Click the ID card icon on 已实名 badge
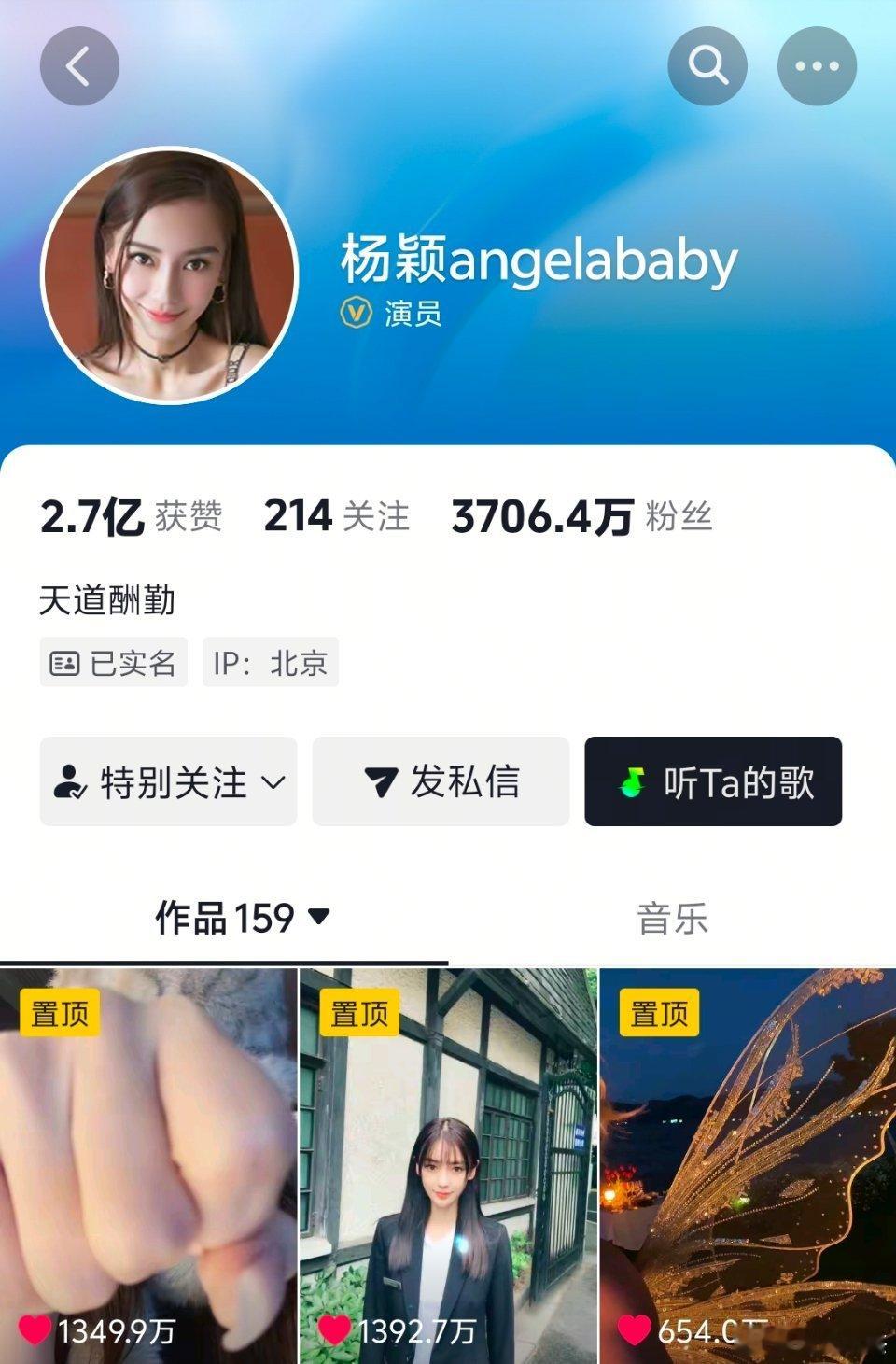 [66, 662]
